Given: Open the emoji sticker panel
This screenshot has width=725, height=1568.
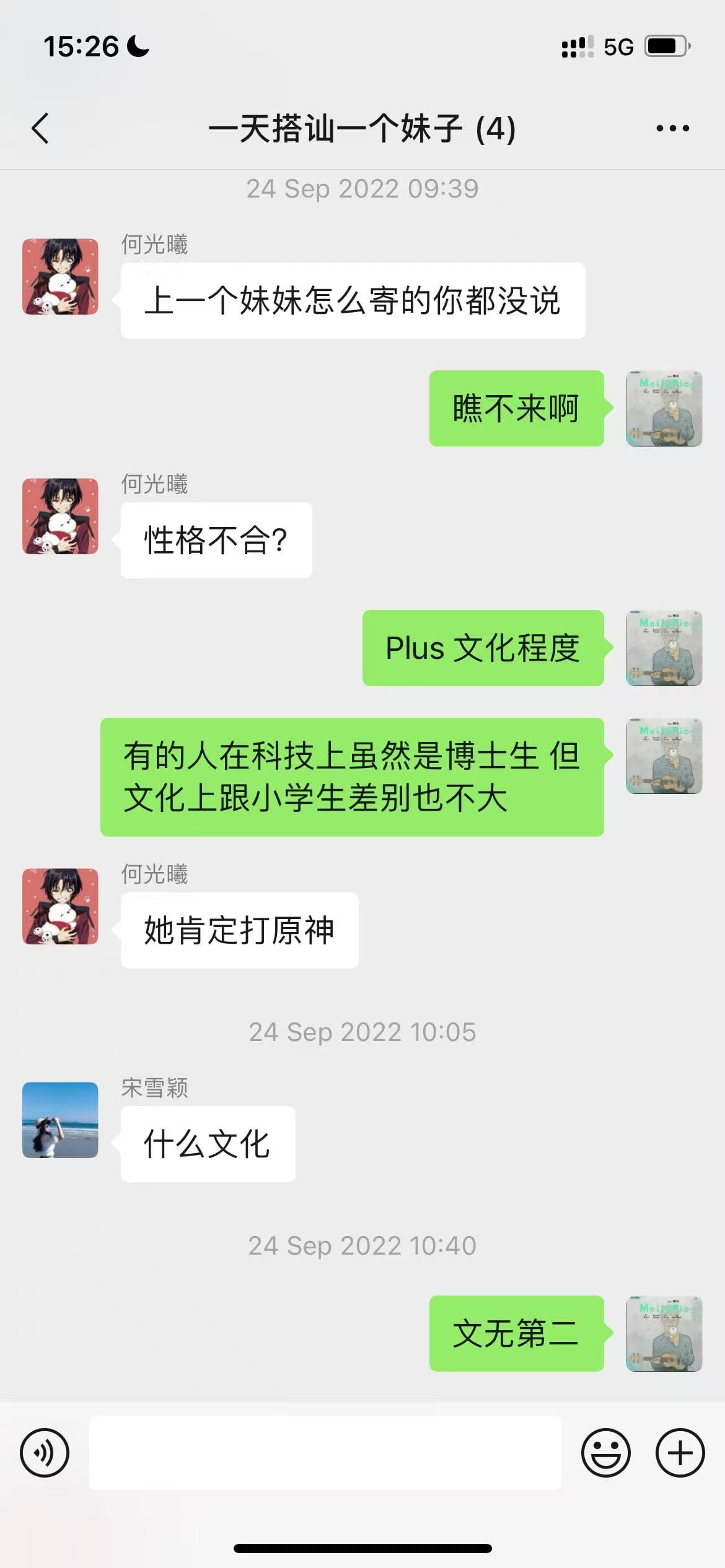Looking at the screenshot, I should [x=605, y=1452].
